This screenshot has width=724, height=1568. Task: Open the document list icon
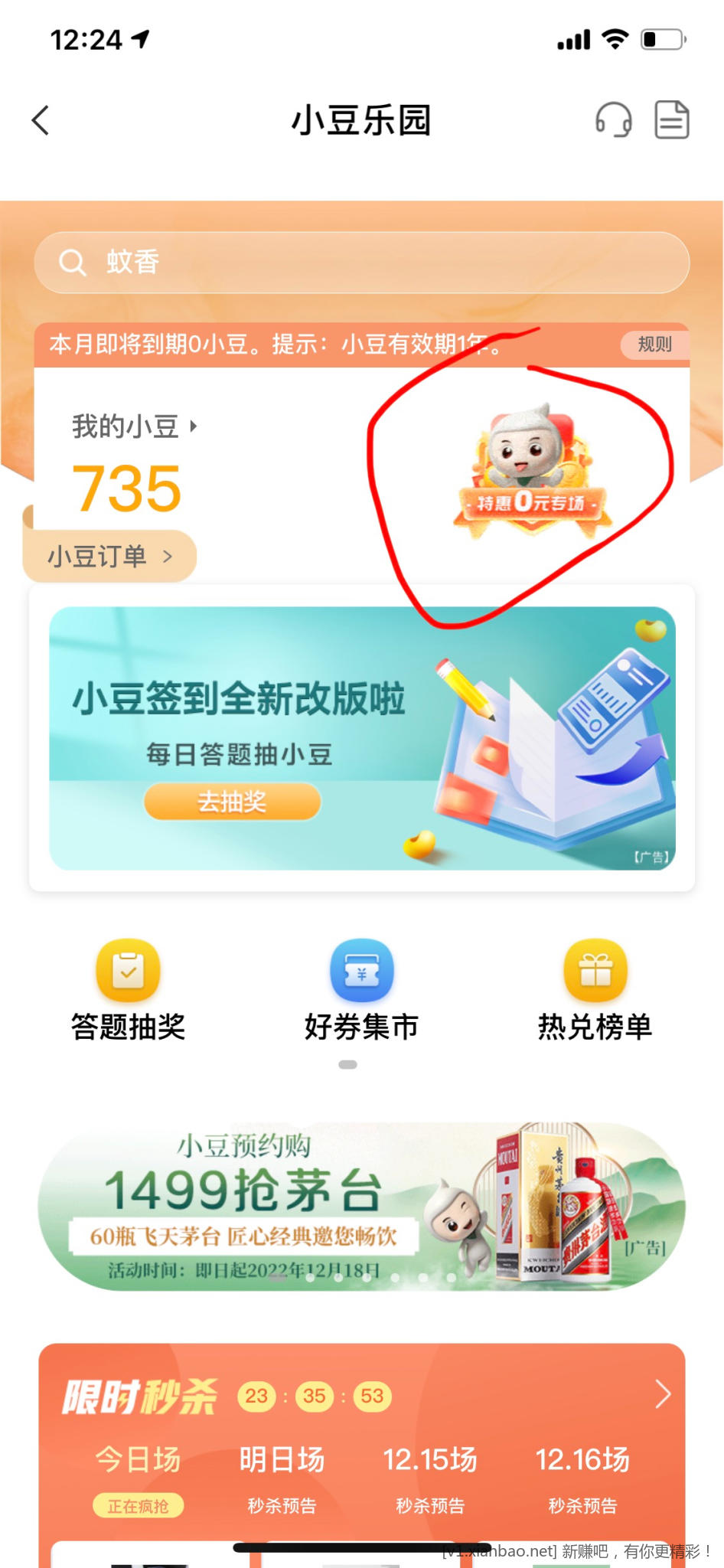pos(672,120)
